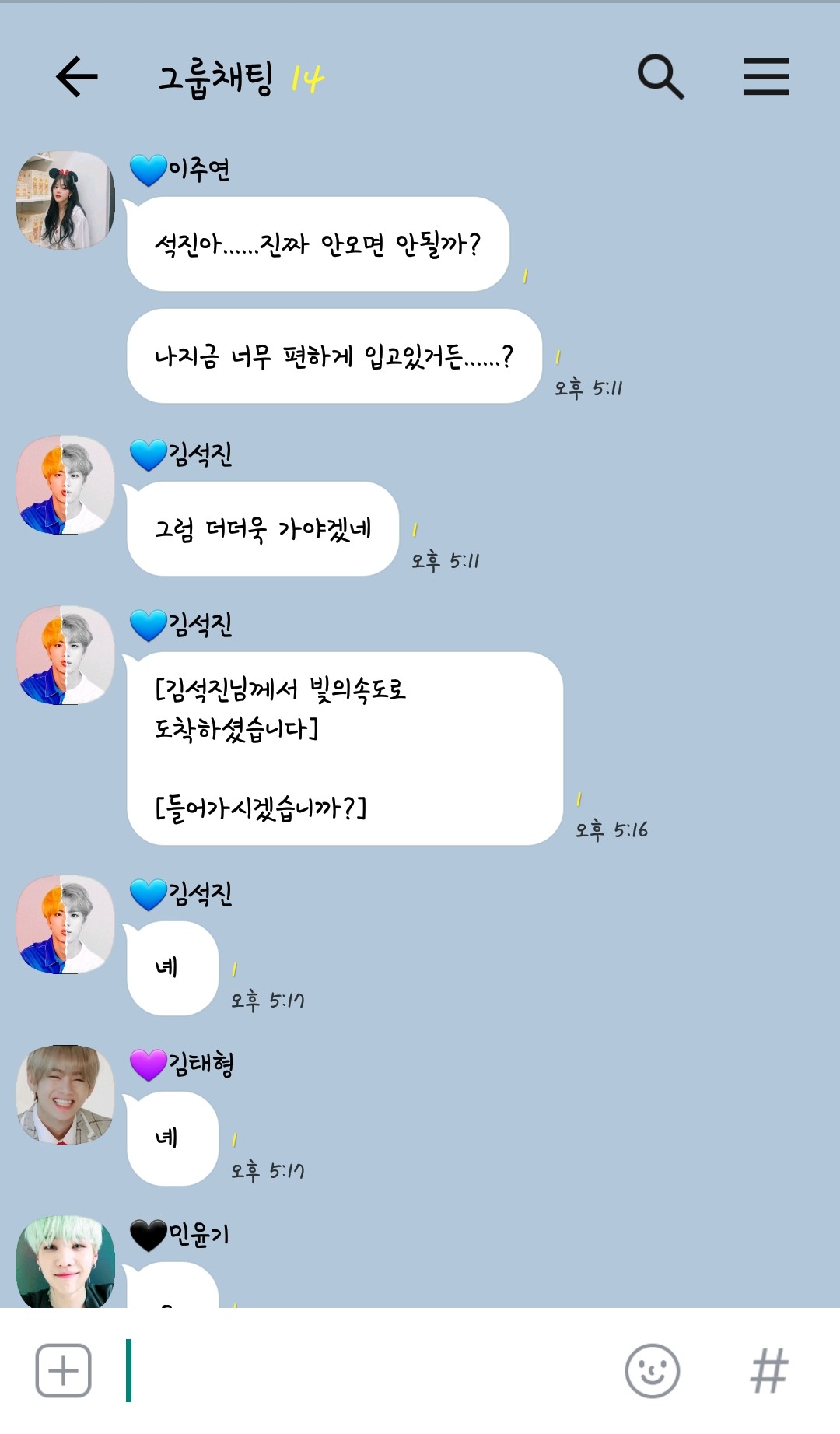Open the emoticon picker
The image size is (840, 1434).
(652, 1370)
